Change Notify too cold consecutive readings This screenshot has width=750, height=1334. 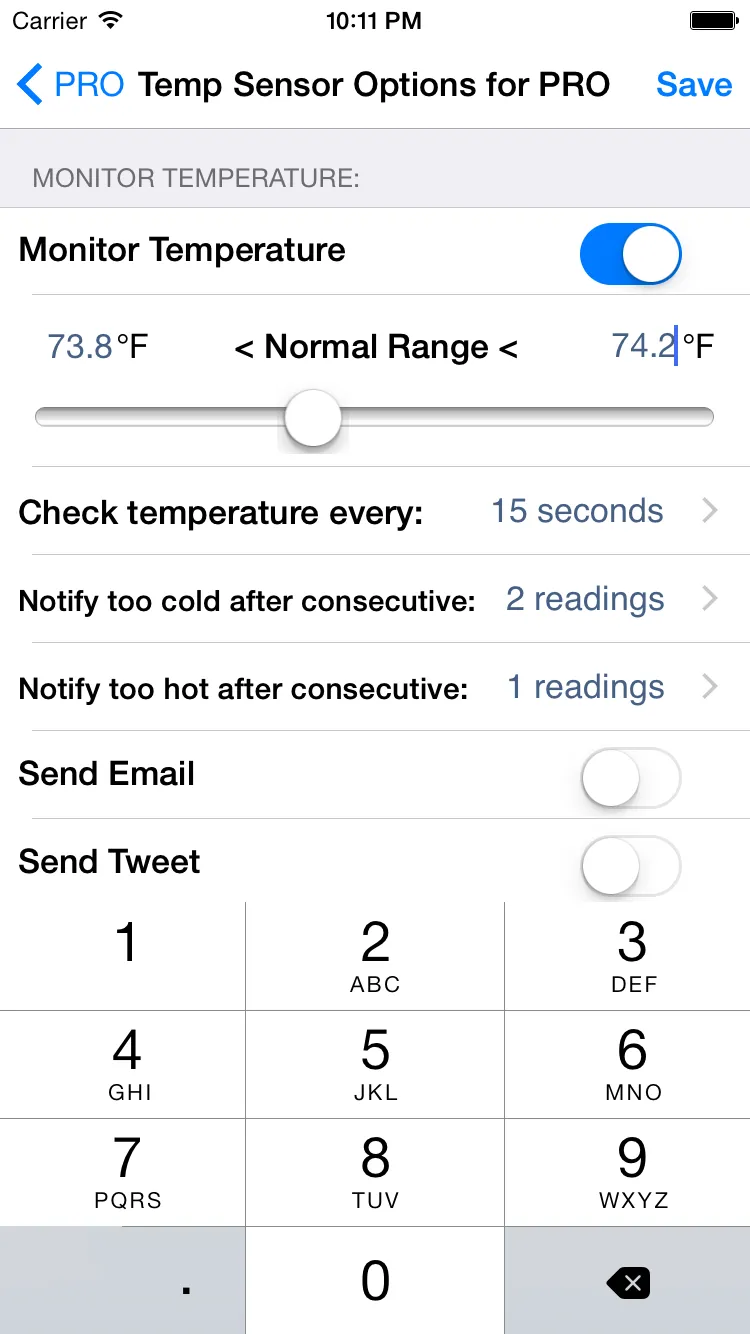[x=375, y=599]
